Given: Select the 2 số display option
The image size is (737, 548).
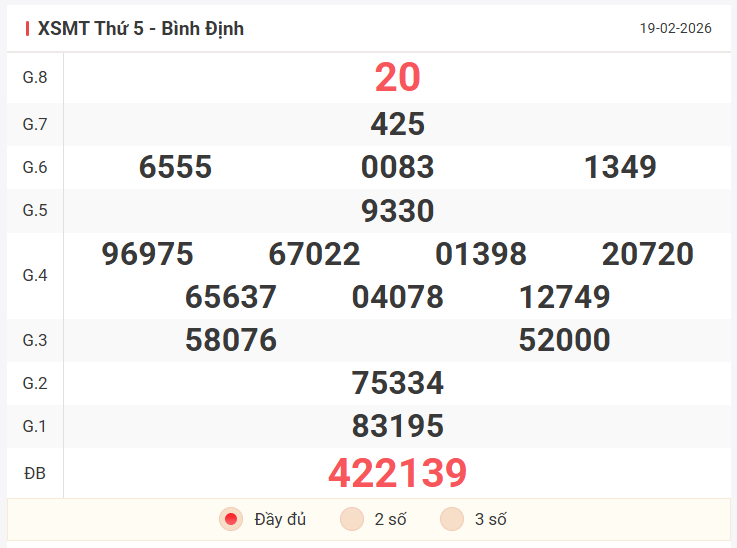Looking at the screenshot, I should pyautogui.click(x=352, y=519).
